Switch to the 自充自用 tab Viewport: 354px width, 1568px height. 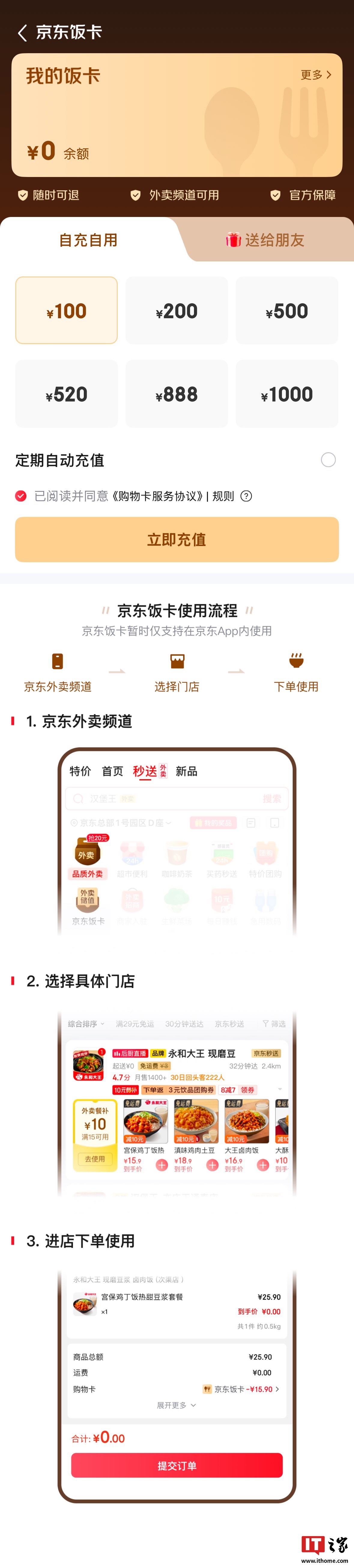[x=88, y=240]
